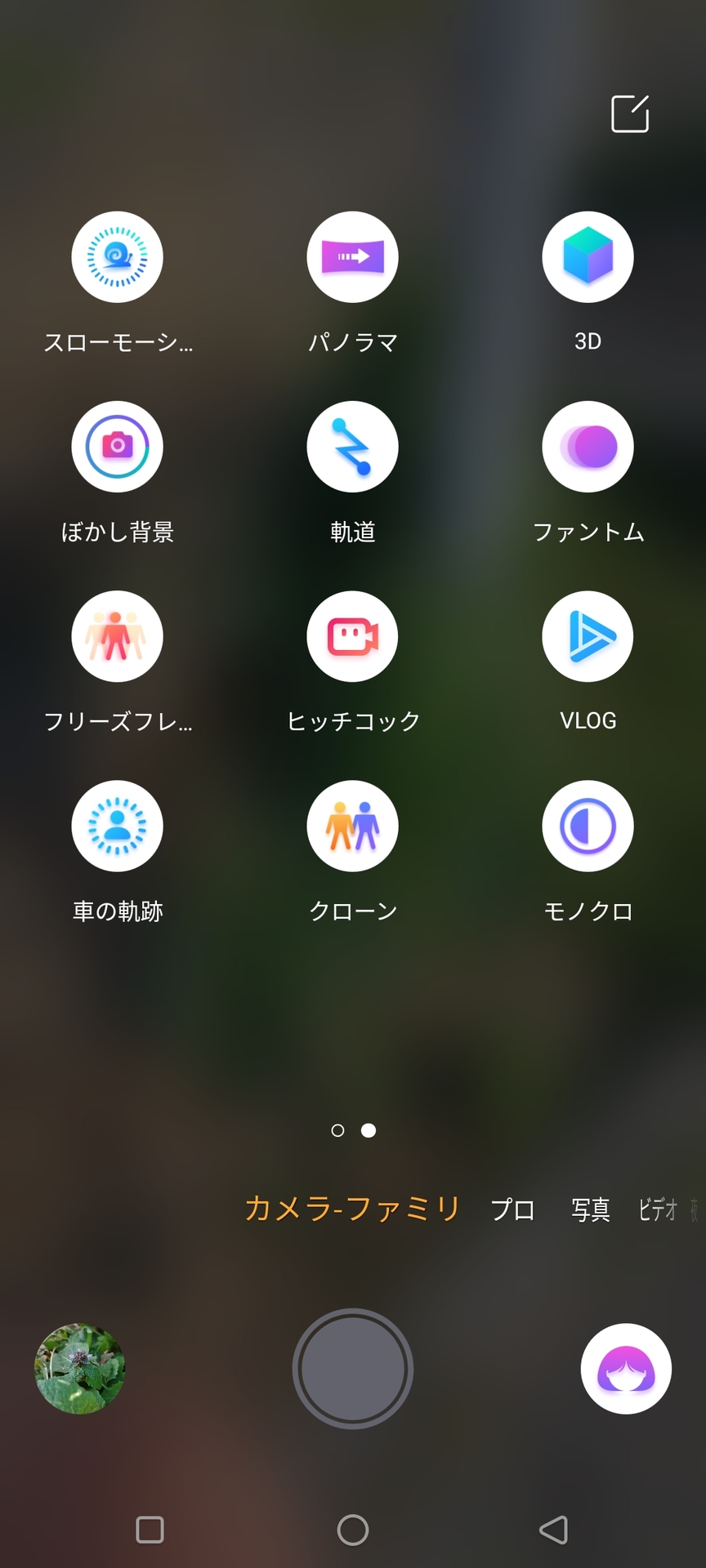
Task: Select the フリーズフレーム freeze frame mode
Action: (x=117, y=636)
